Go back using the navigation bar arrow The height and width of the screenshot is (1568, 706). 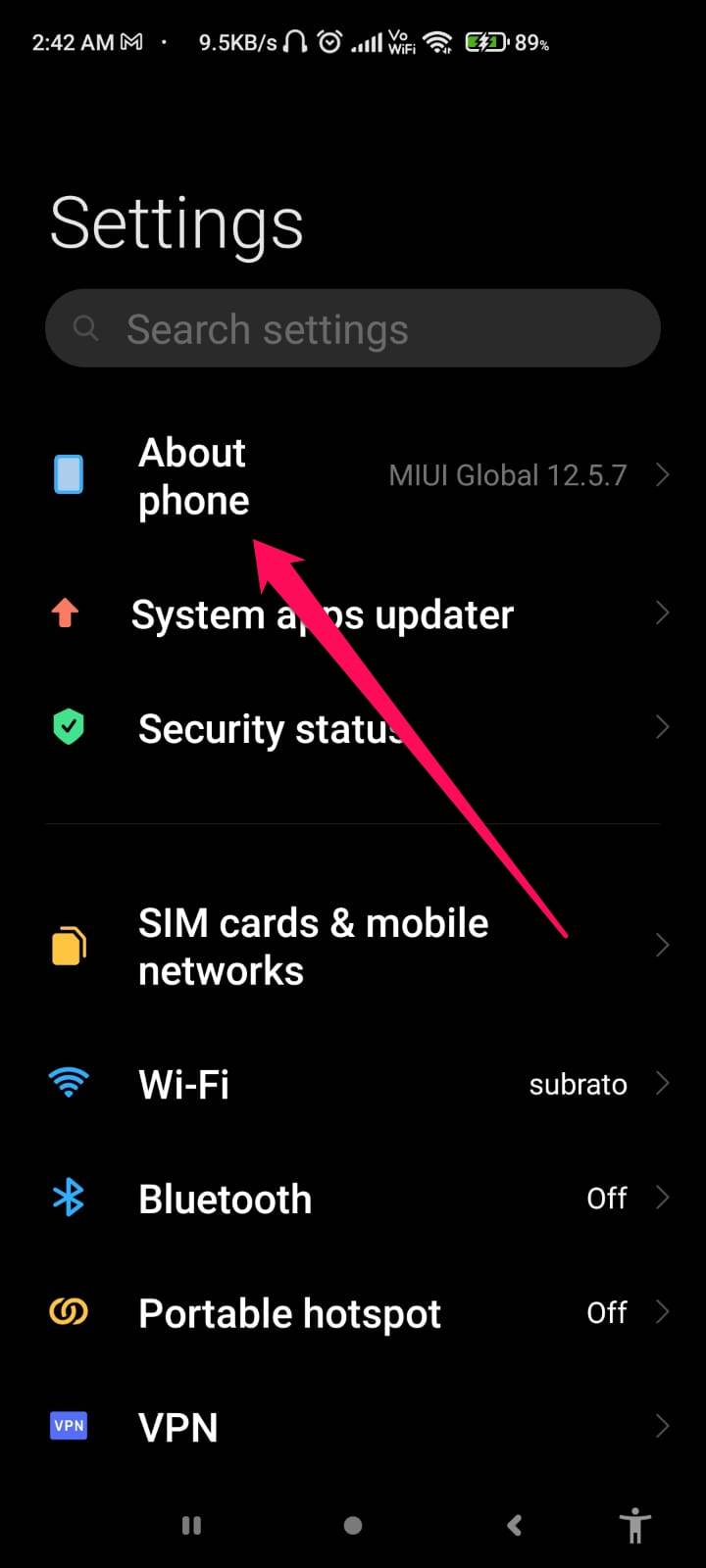pyautogui.click(x=514, y=1525)
